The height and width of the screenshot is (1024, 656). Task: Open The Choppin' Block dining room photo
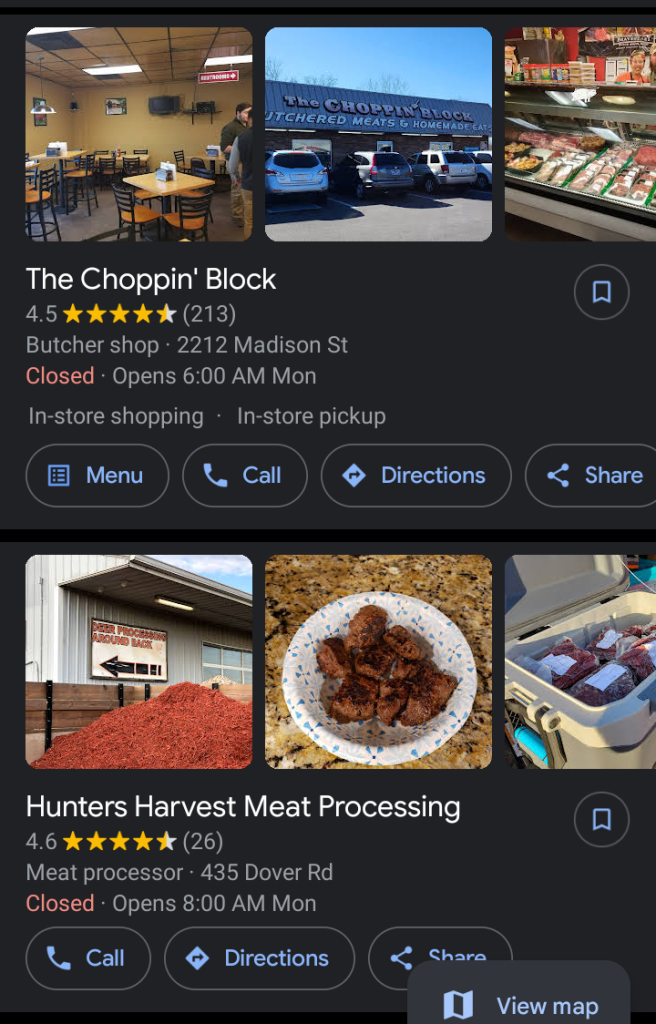139,134
